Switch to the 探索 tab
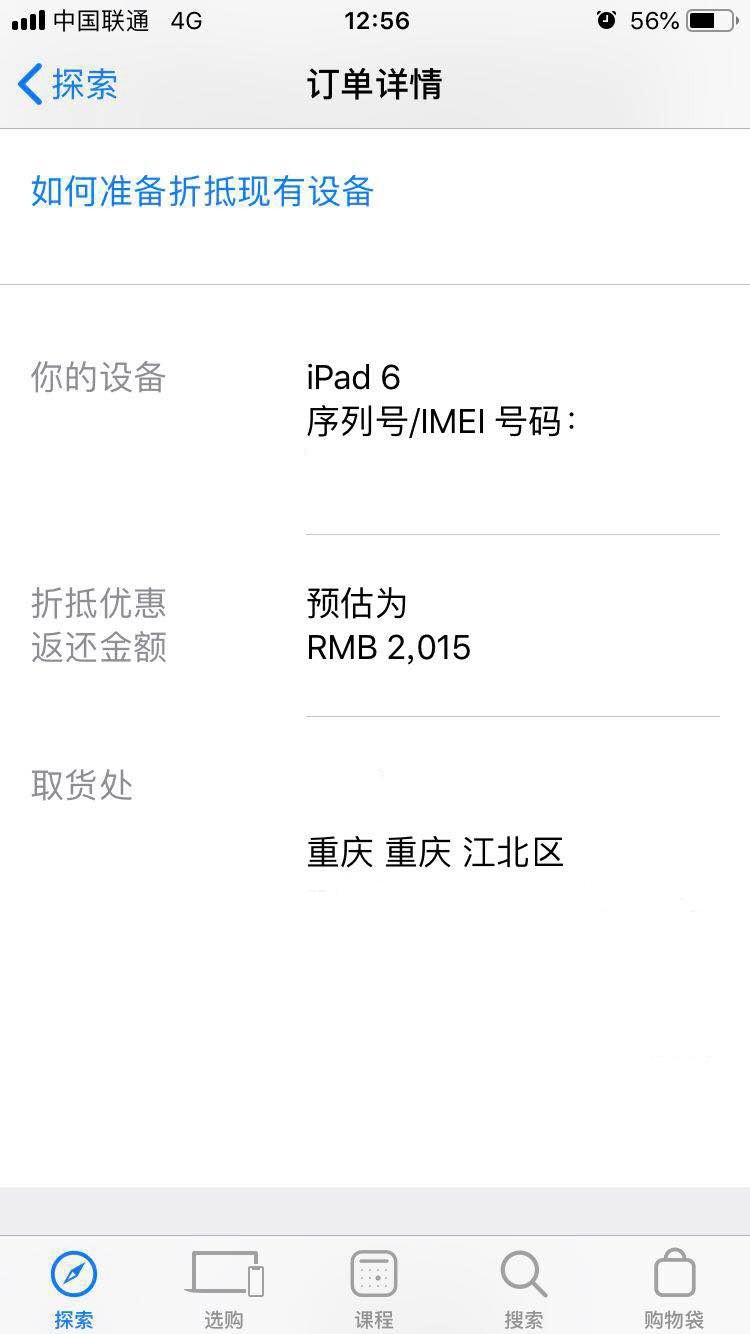The width and height of the screenshot is (750, 1334). 74,1288
